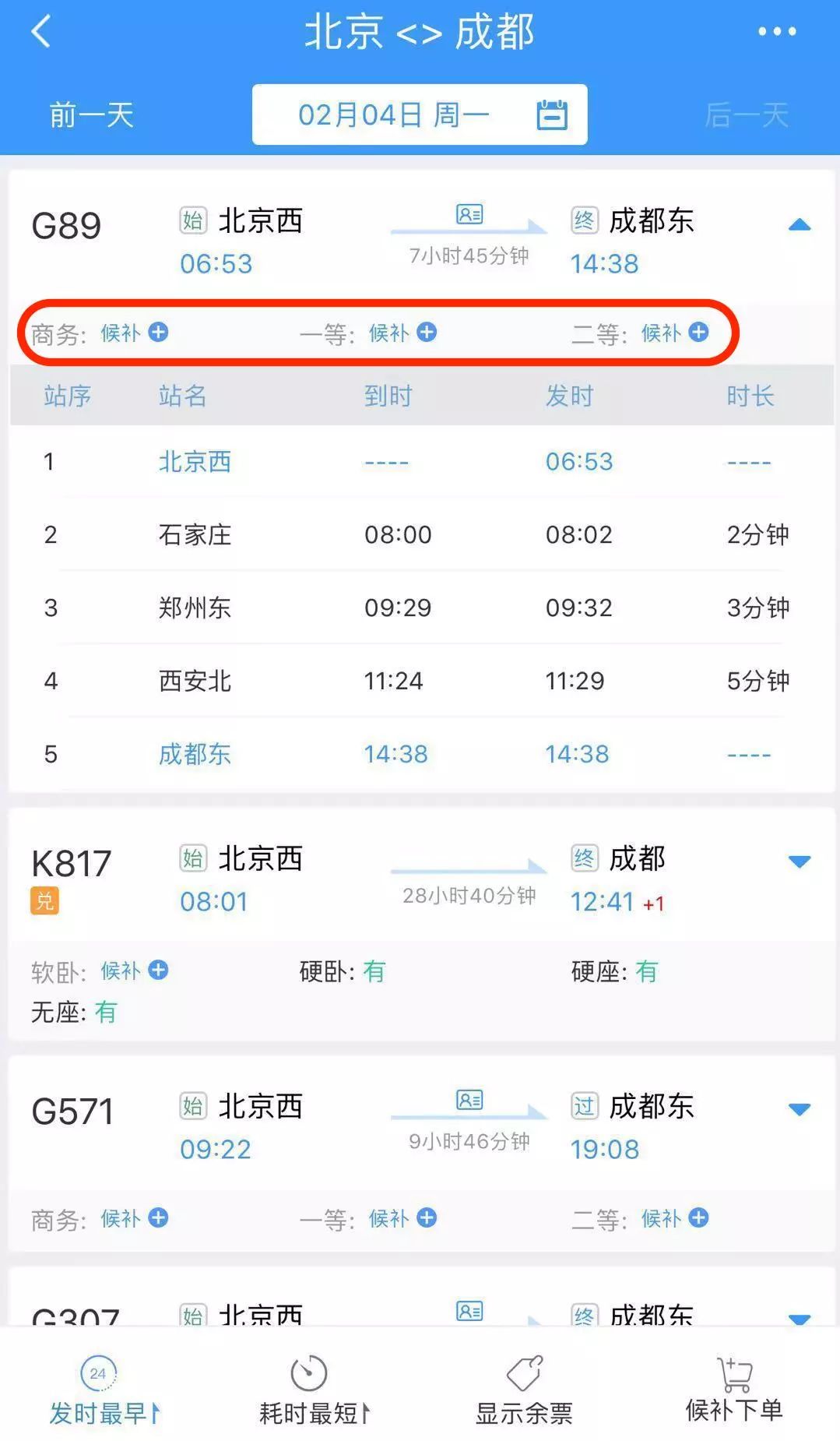Open the more options menu at top right
Image resolution: width=840 pixels, height=1441 pixels.
pos(775,31)
